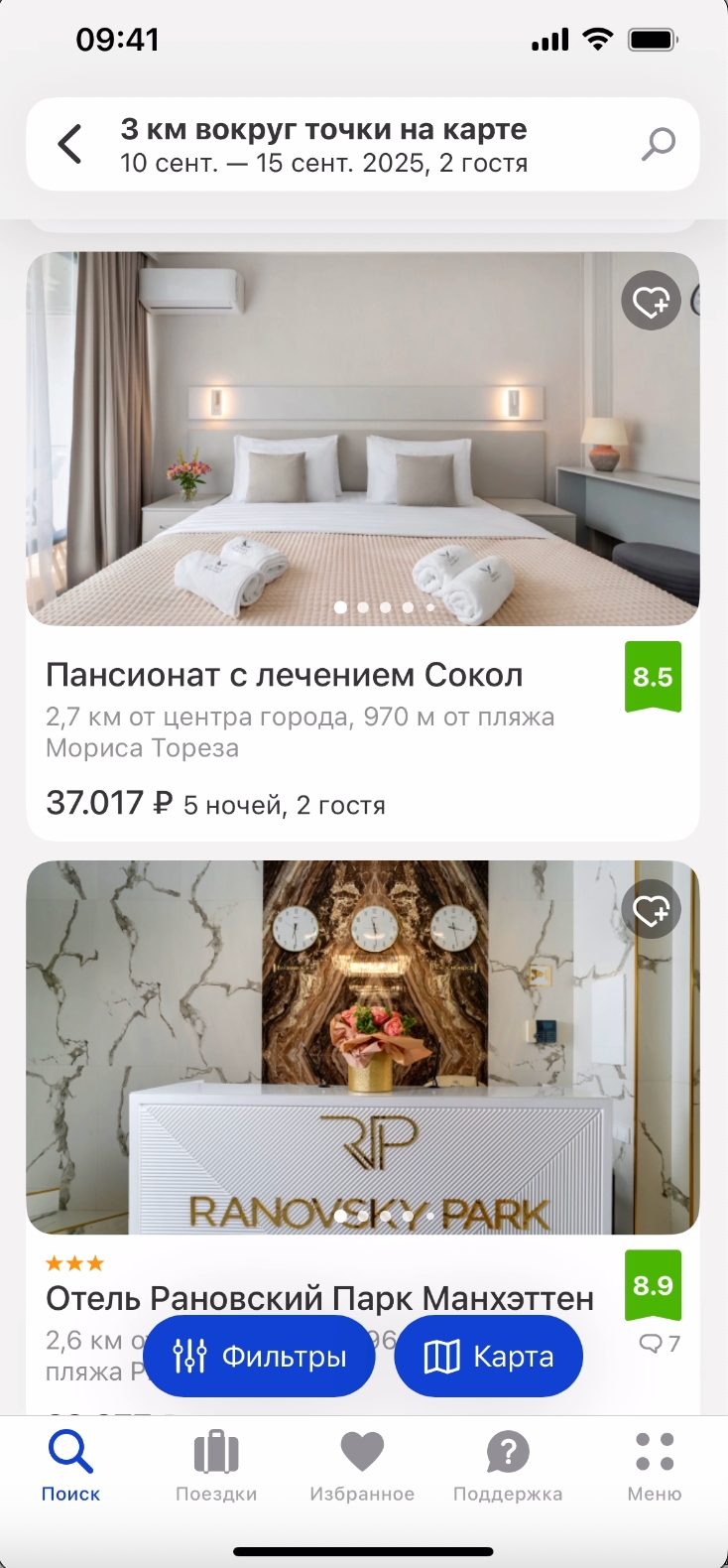
Task: Show results on the Карта
Action: (x=488, y=1356)
